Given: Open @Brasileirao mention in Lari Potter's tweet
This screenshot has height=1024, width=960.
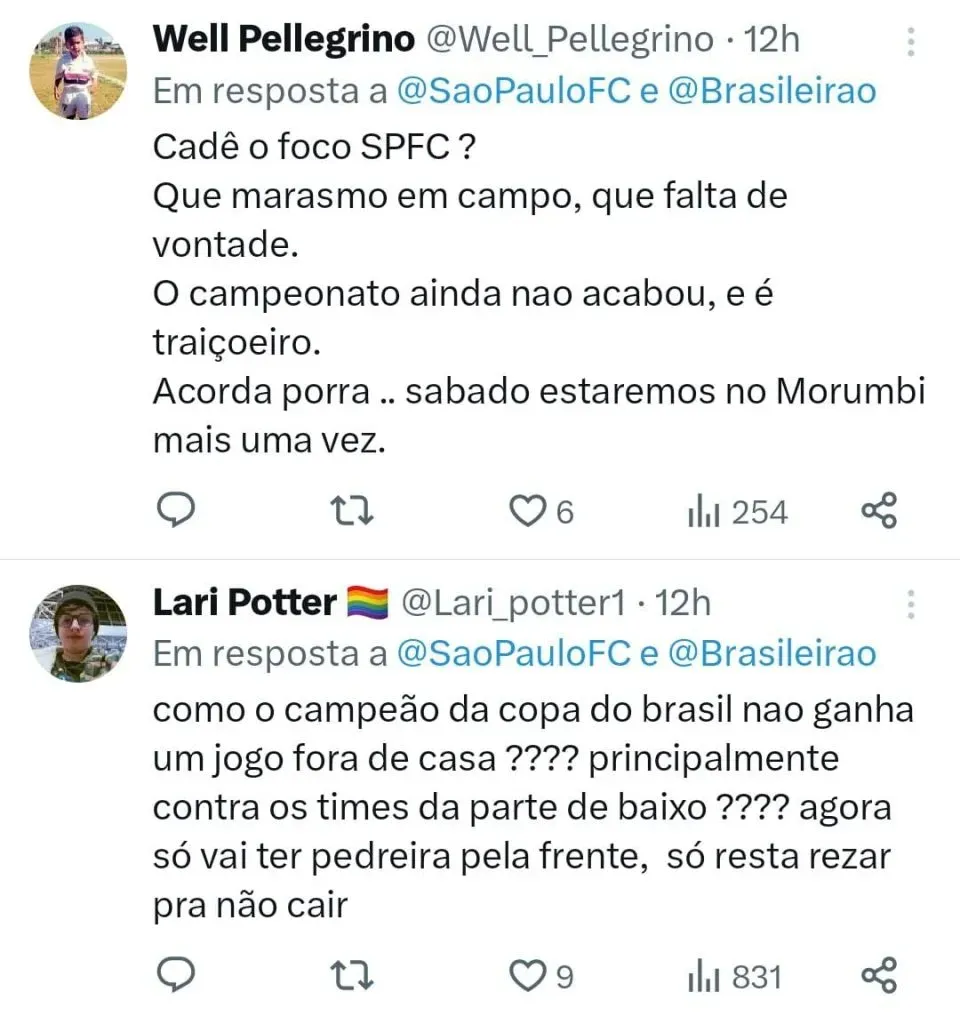Looking at the screenshot, I should coord(771,654).
